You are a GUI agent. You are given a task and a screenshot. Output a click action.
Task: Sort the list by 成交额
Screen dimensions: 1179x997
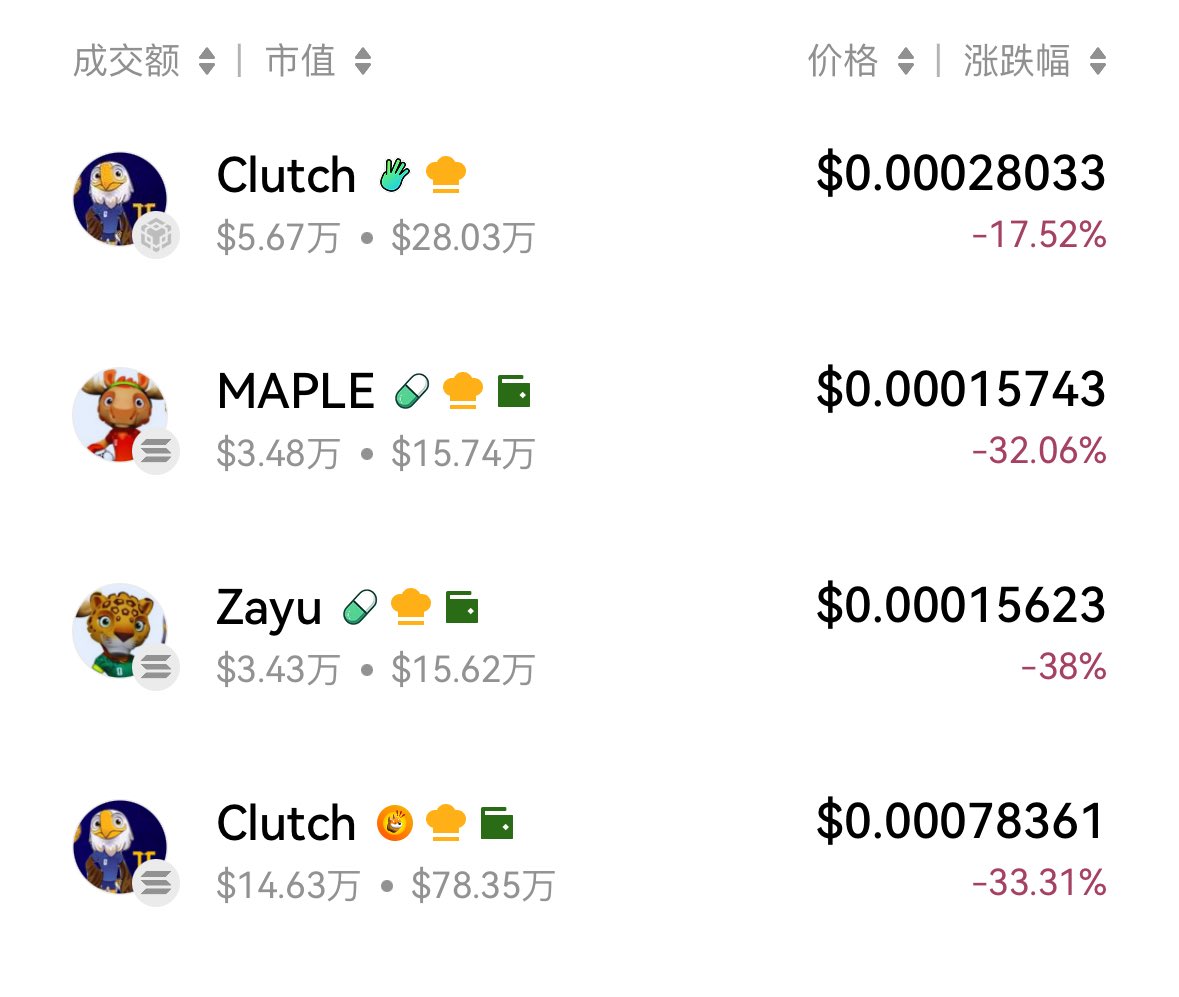tap(143, 62)
